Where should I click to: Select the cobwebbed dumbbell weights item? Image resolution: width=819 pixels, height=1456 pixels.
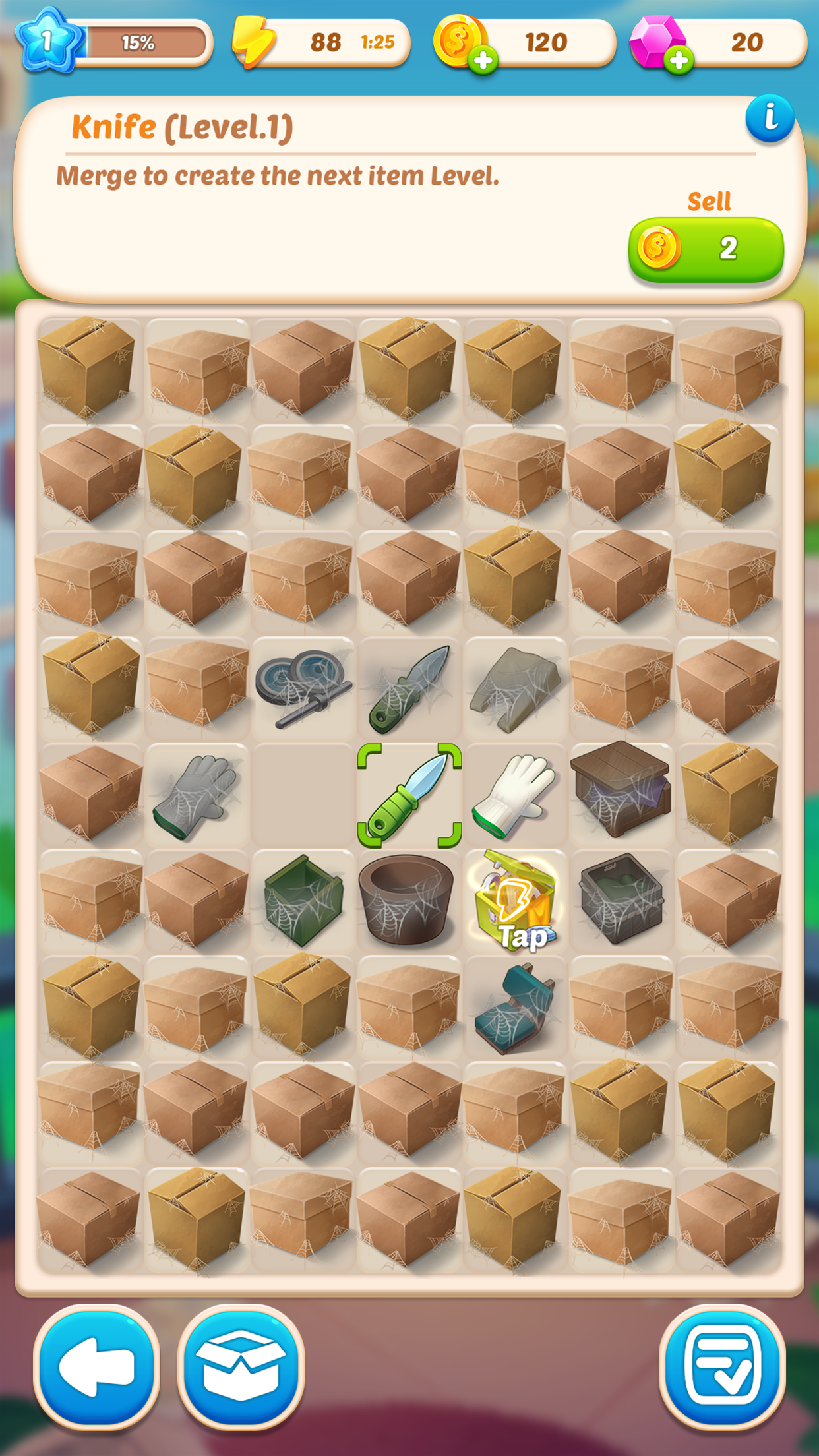[303, 688]
